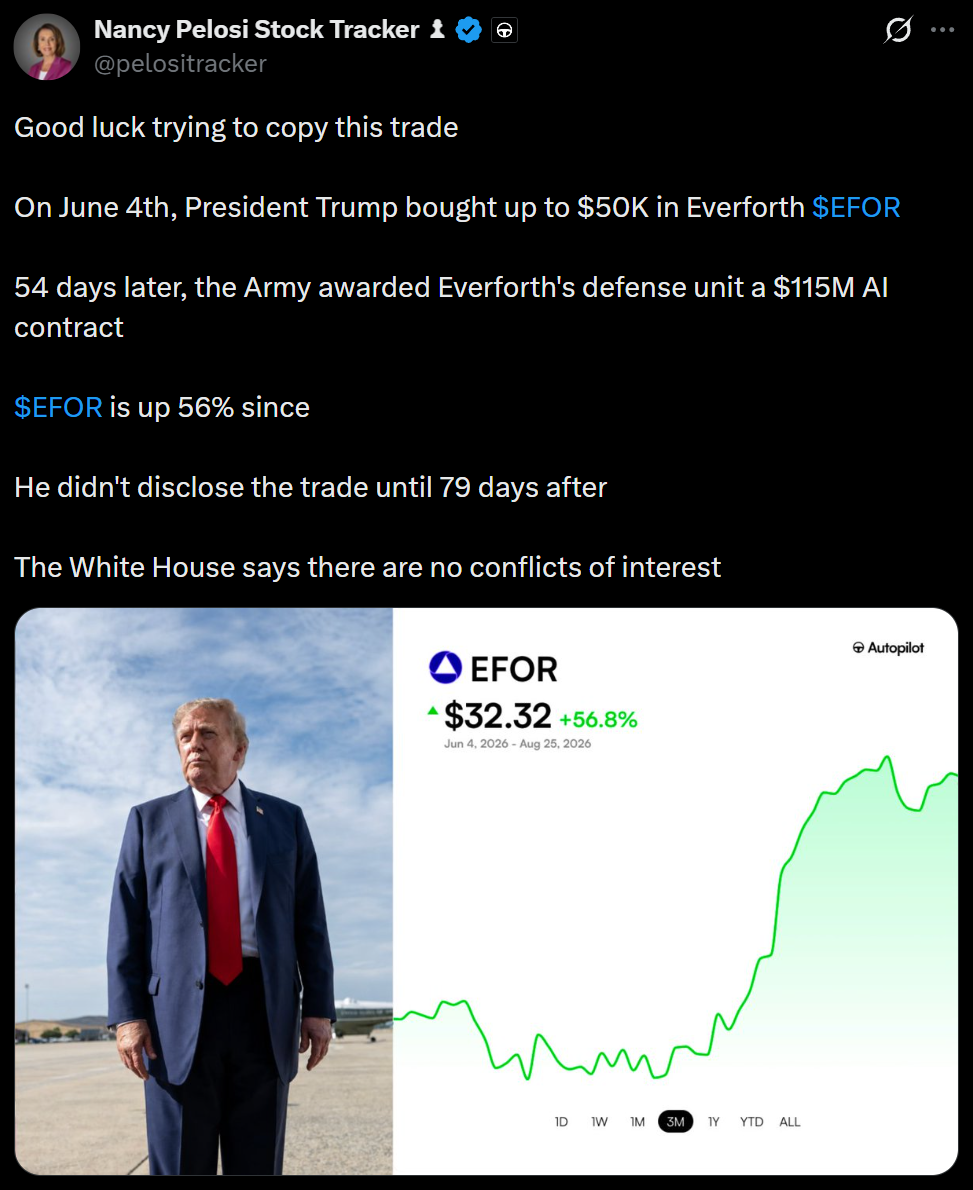Open the post's three-dot overflow menu
973x1190 pixels.
pos(942,30)
